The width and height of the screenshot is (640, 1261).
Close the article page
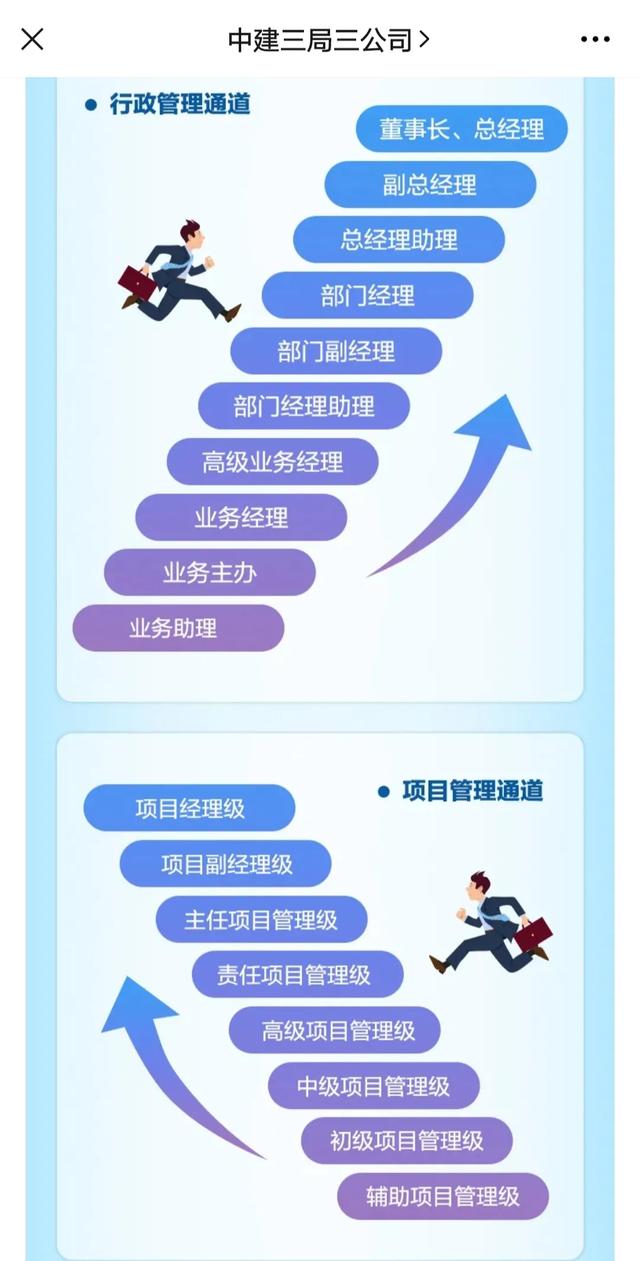pos(32,39)
